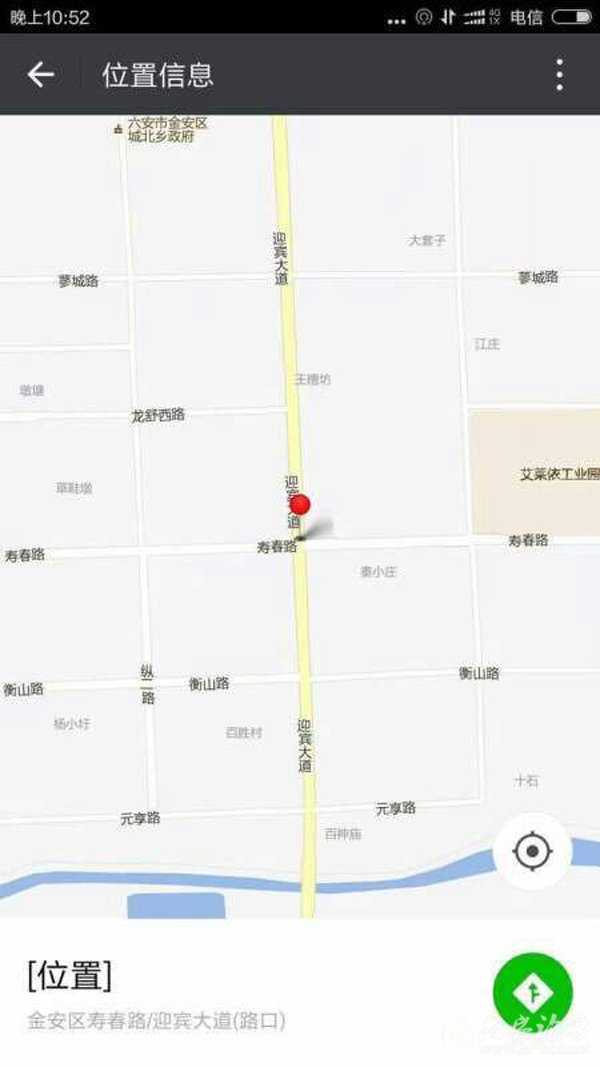Open the three-dot overflow menu
The height and width of the screenshot is (1067, 600).
(x=559, y=75)
